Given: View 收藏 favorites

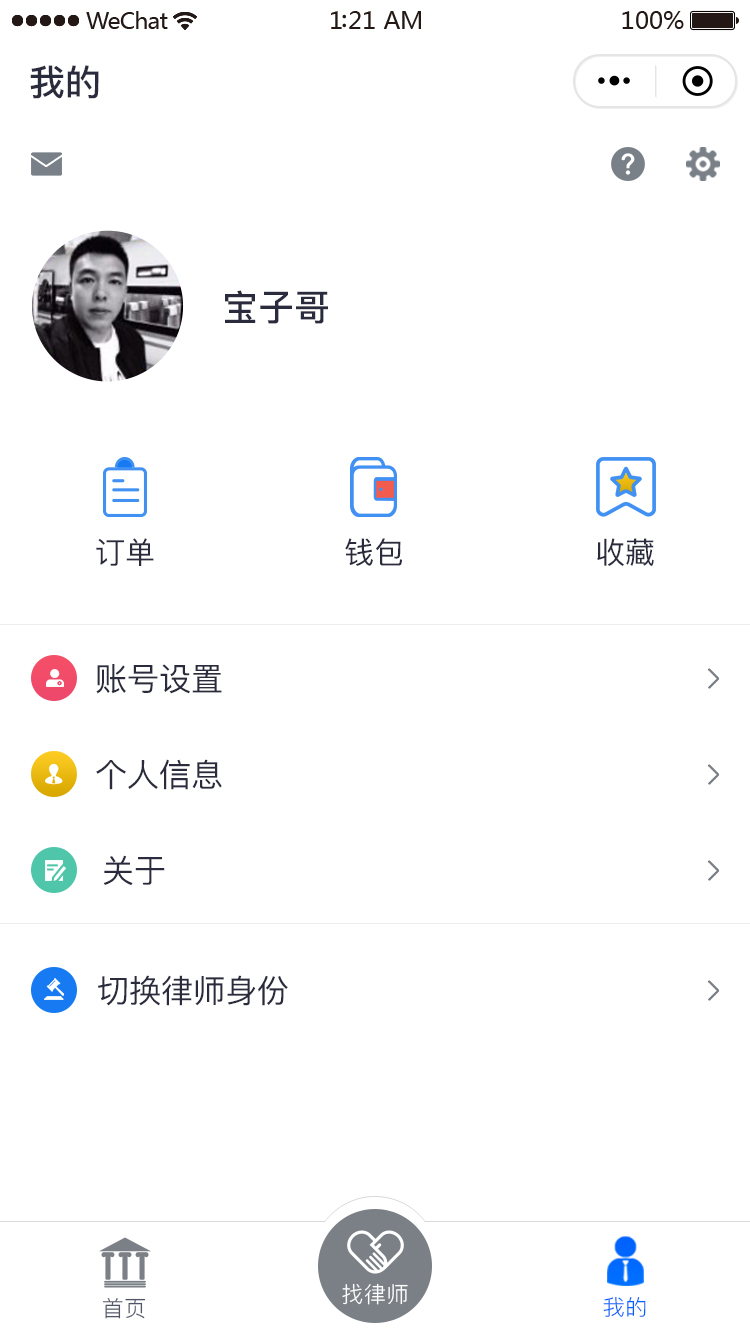Looking at the screenshot, I should pyautogui.click(x=625, y=510).
